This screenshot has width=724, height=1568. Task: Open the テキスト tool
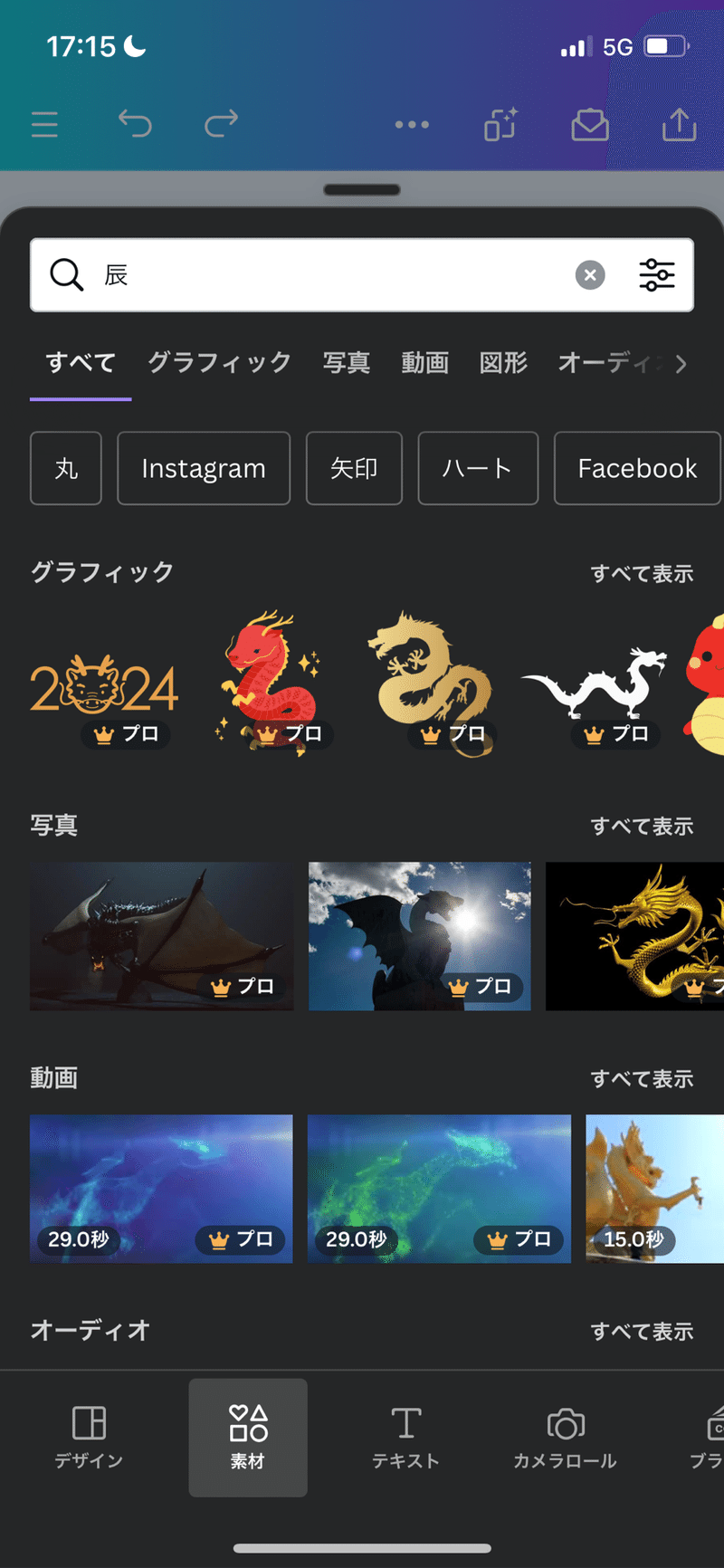[405, 1437]
